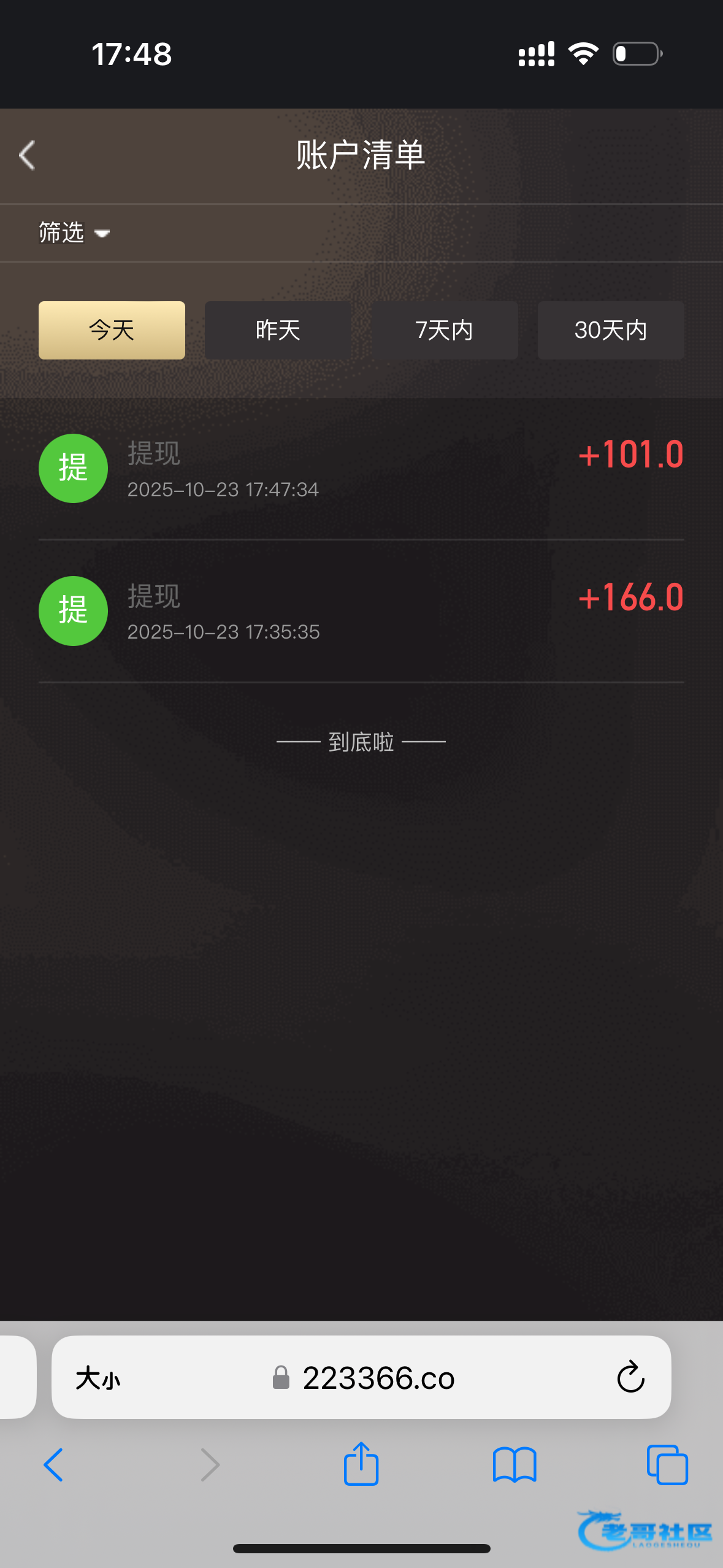Screen dimensions: 723x1568
Task: Open Safari bookmarks
Action: click(515, 1465)
